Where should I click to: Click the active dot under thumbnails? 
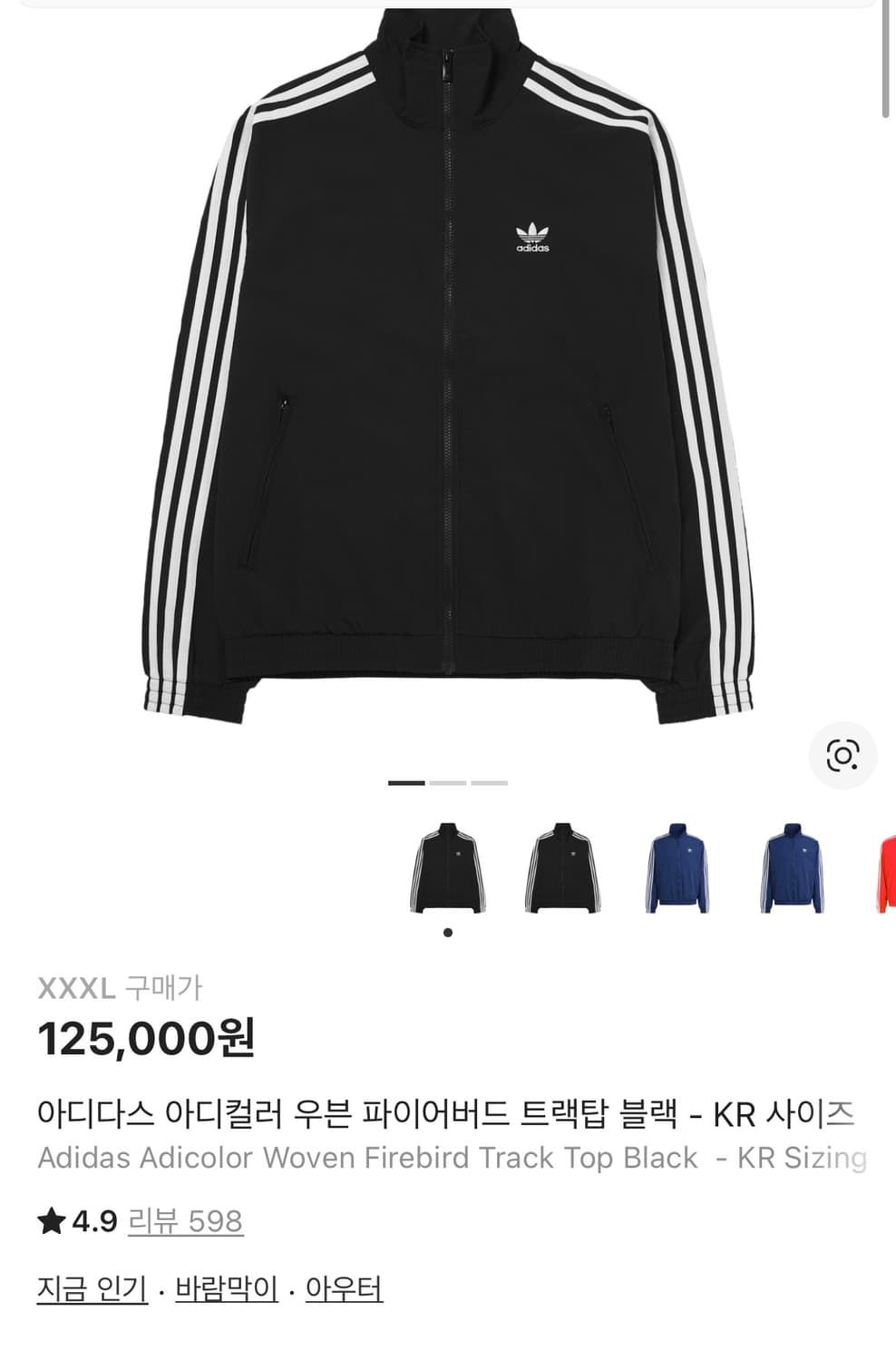(x=447, y=931)
